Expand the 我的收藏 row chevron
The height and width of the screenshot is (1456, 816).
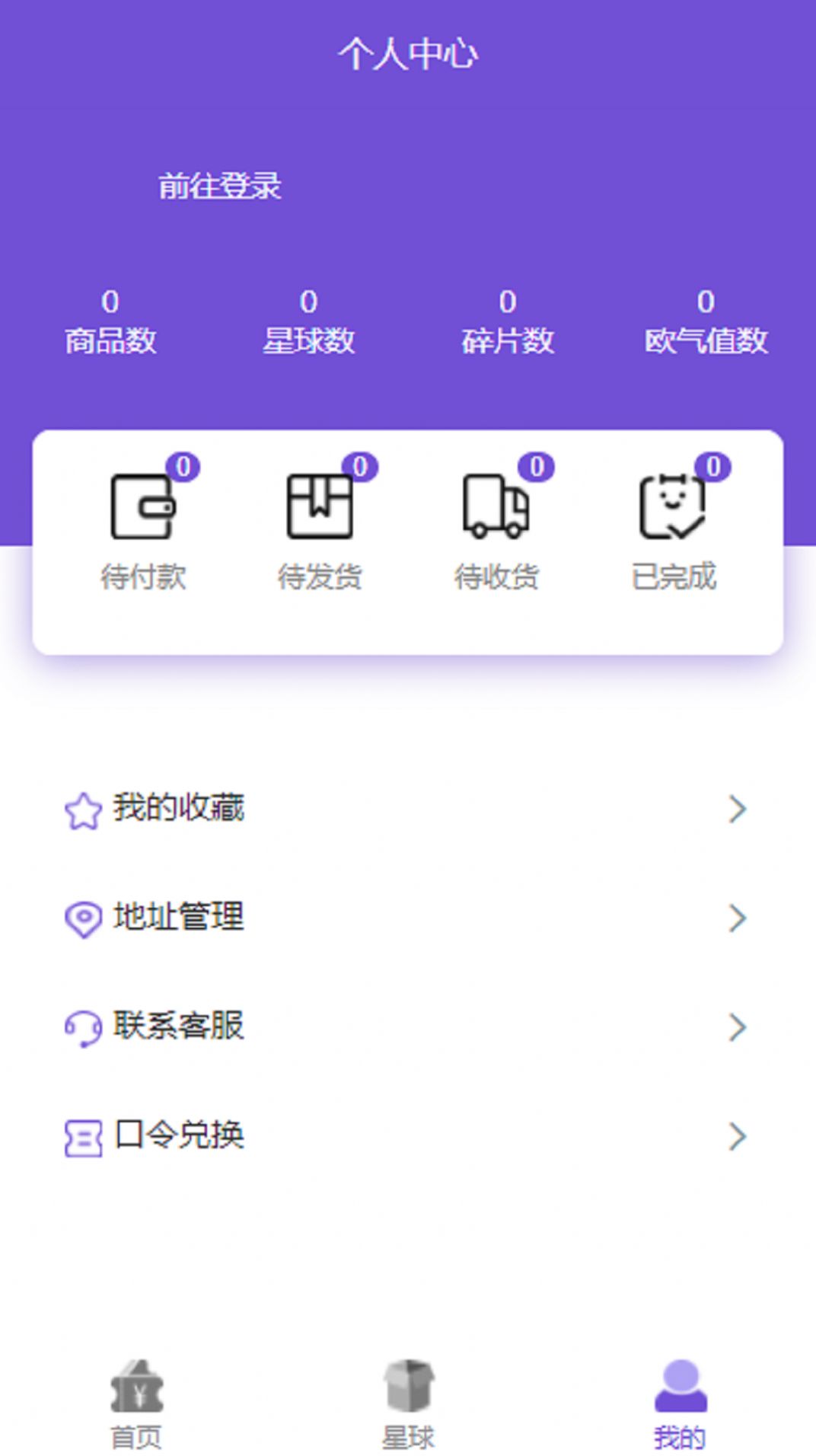pyautogui.click(x=735, y=809)
